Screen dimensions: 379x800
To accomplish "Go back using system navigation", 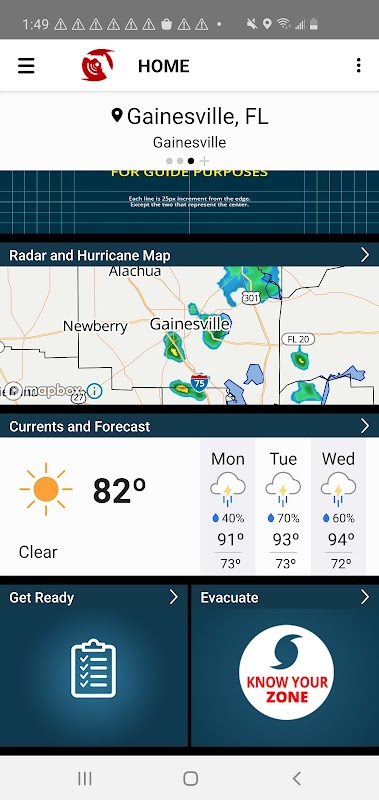I will tap(296, 778).
